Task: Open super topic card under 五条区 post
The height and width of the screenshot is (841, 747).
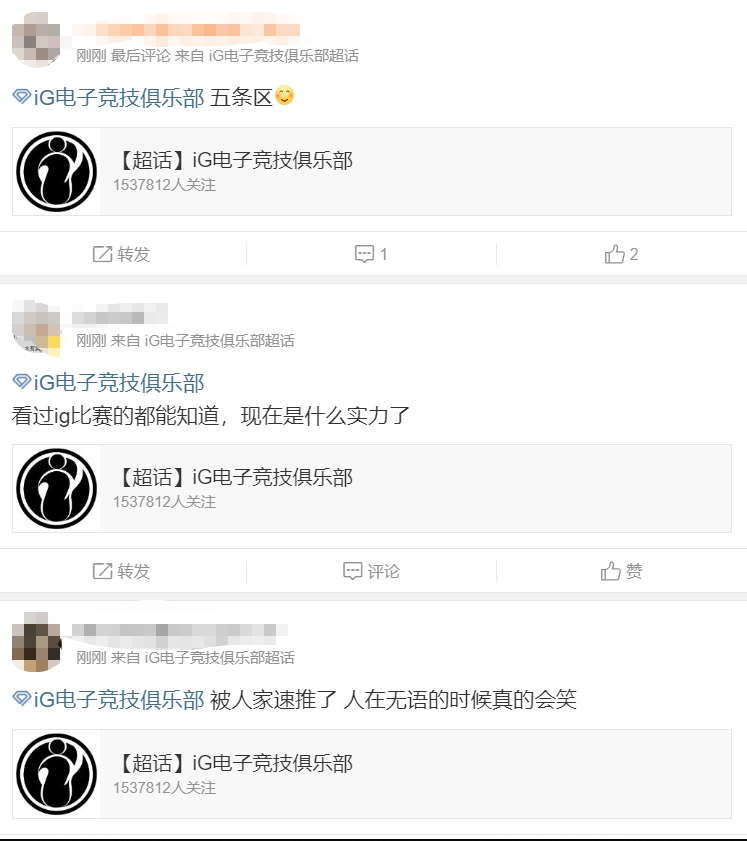Action: pyautogui.click(x=371, y=171)
